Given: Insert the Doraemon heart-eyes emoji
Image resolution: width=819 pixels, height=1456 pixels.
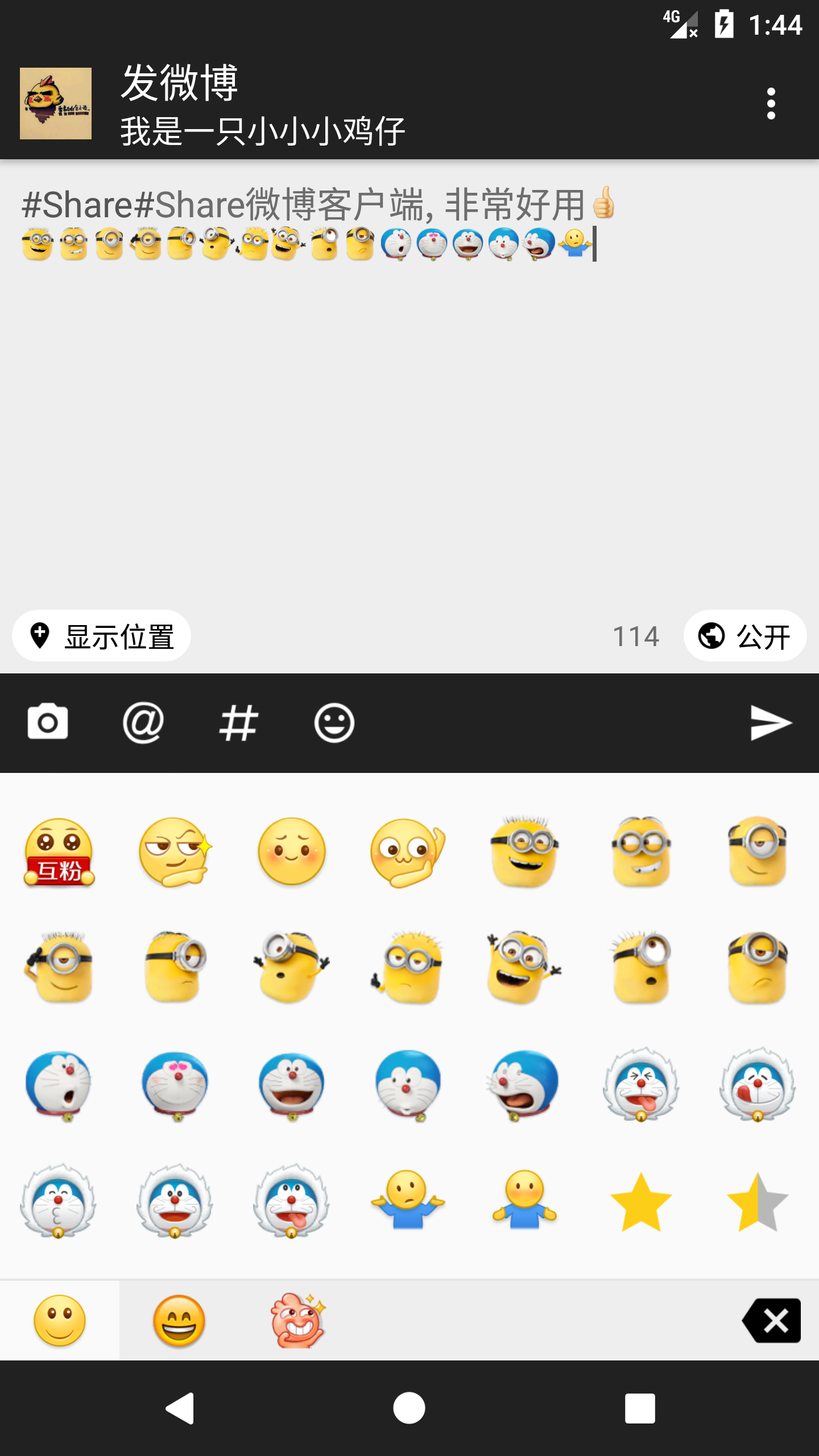Looking at the screenshot, I should pyautogui.click(x=175, y=1085).
